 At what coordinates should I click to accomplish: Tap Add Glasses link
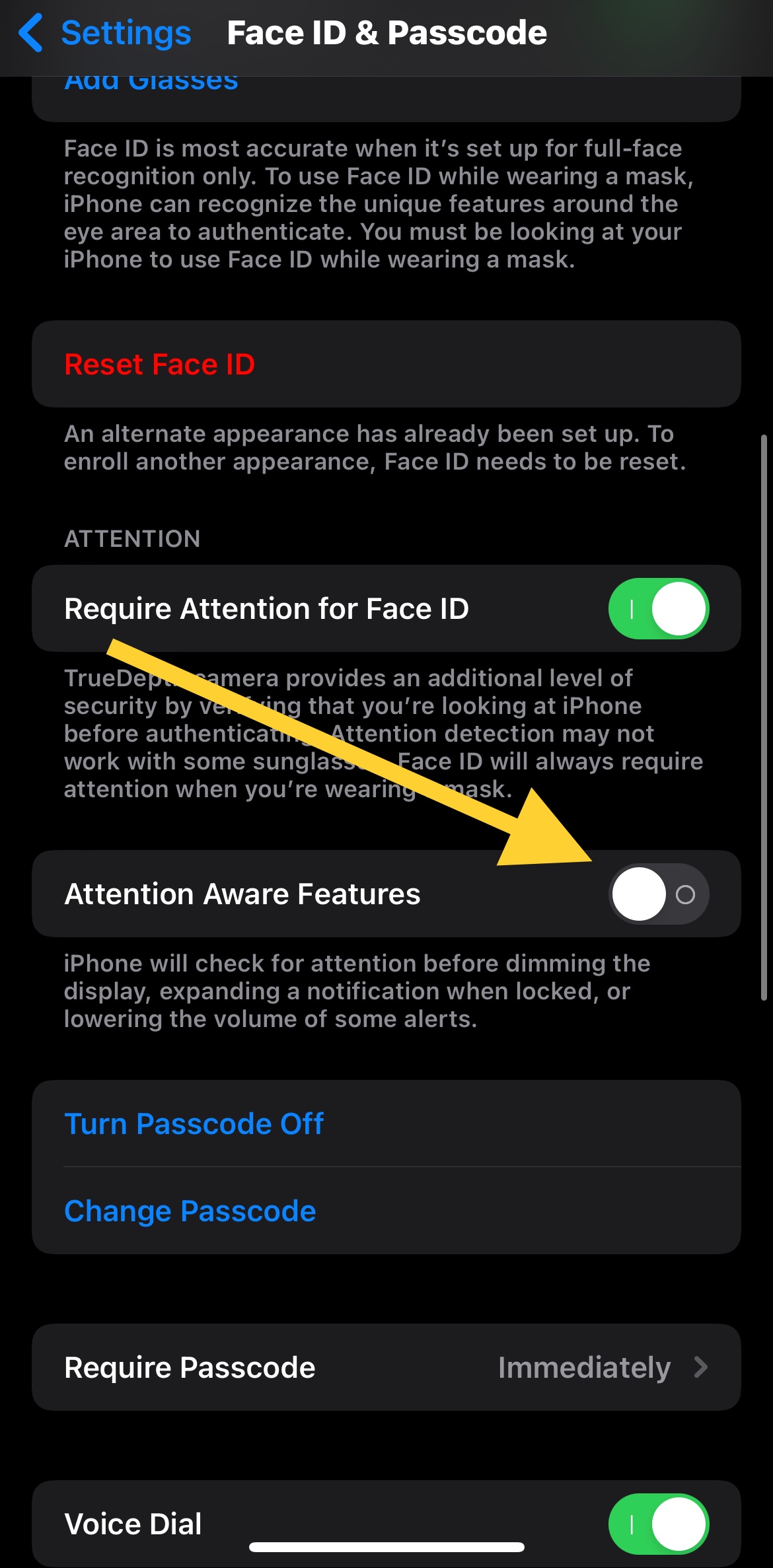pos(151,87)
